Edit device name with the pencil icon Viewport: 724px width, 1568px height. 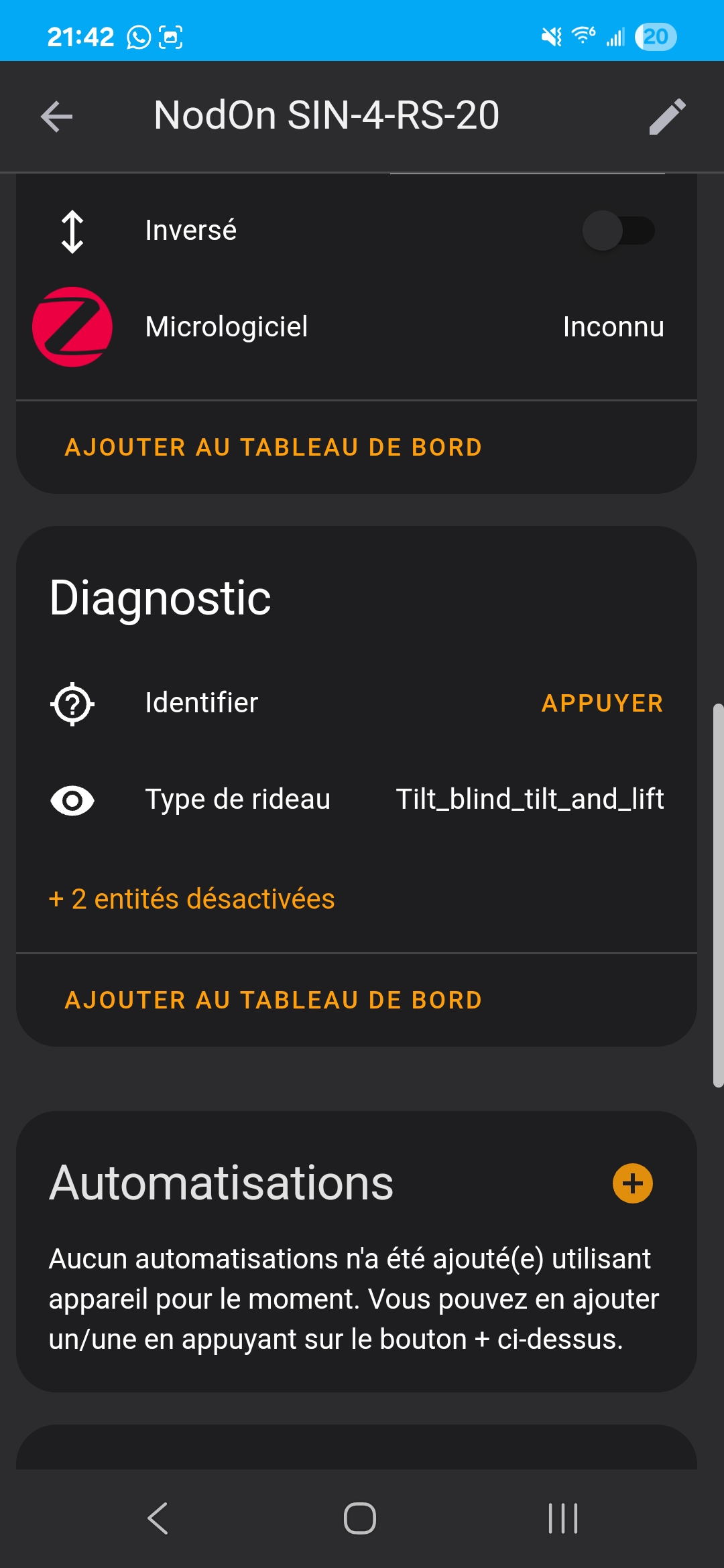pyautogui.click(x=667, y=117)
